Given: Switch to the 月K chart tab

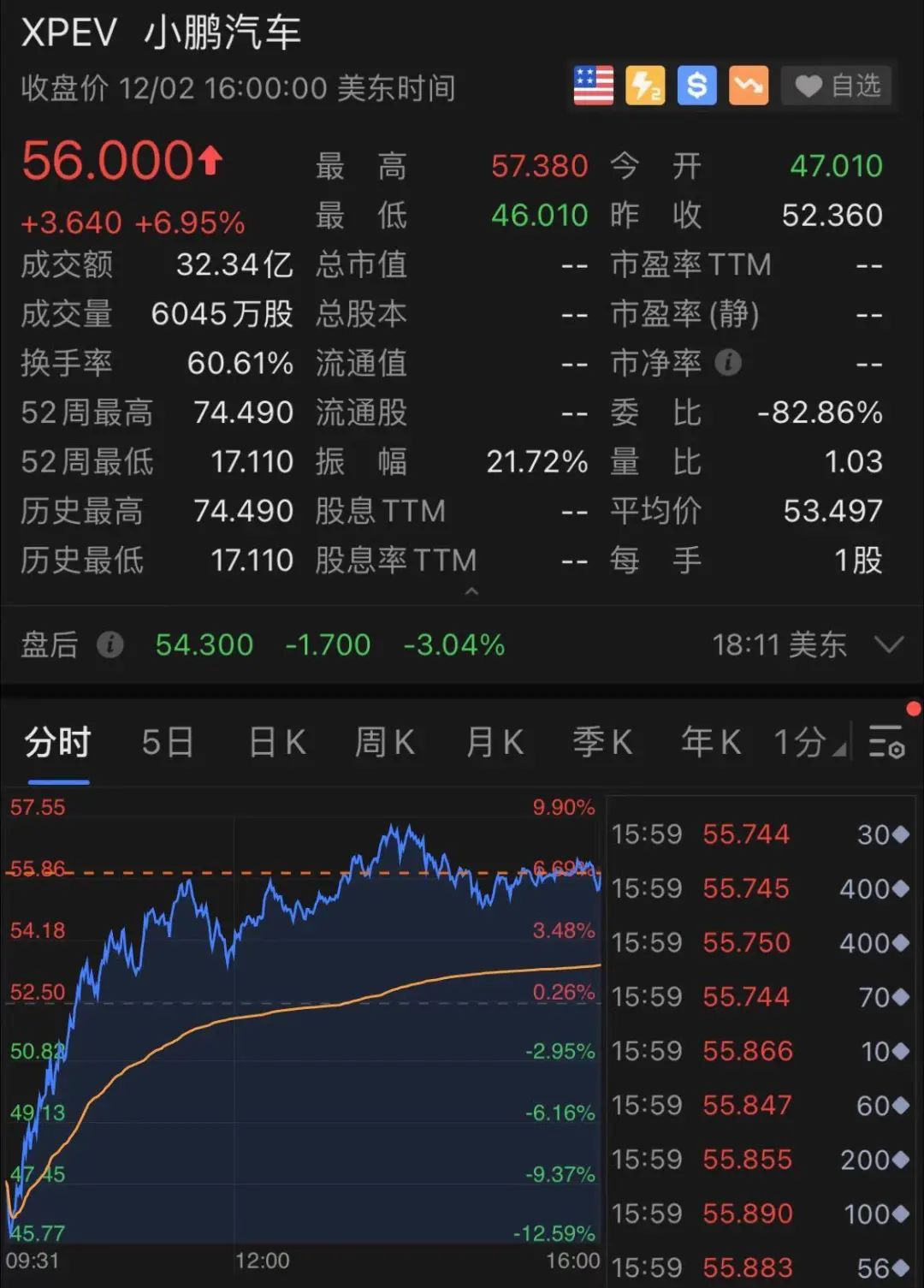Looking at the screenshot, I should click(x=495, y=742).
